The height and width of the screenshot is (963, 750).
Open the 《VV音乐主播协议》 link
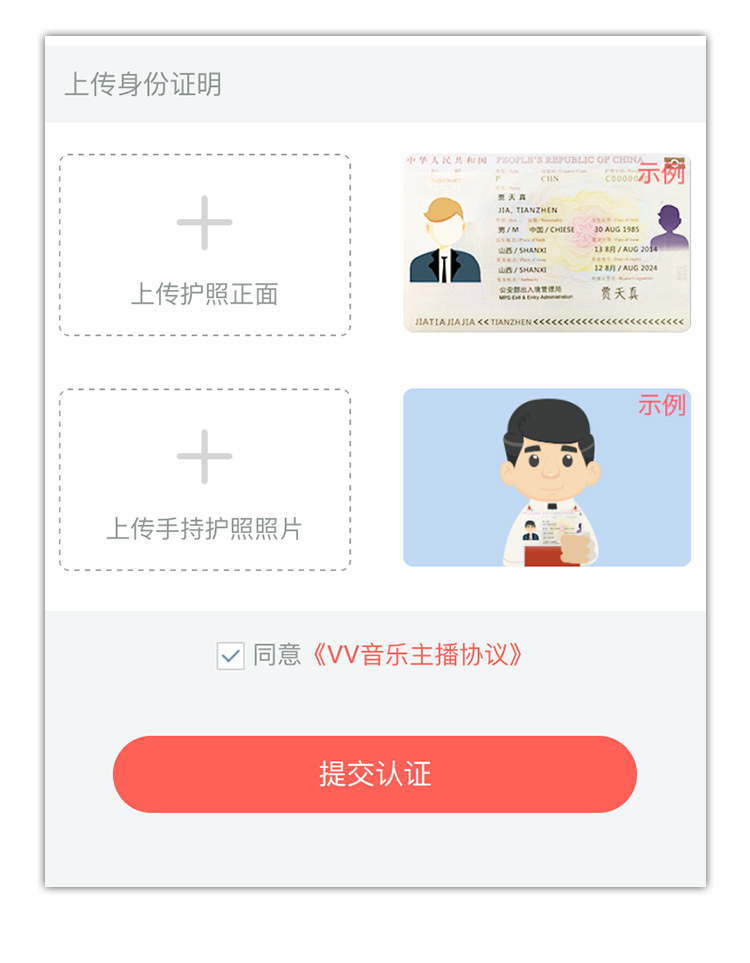tap(415, 655)
